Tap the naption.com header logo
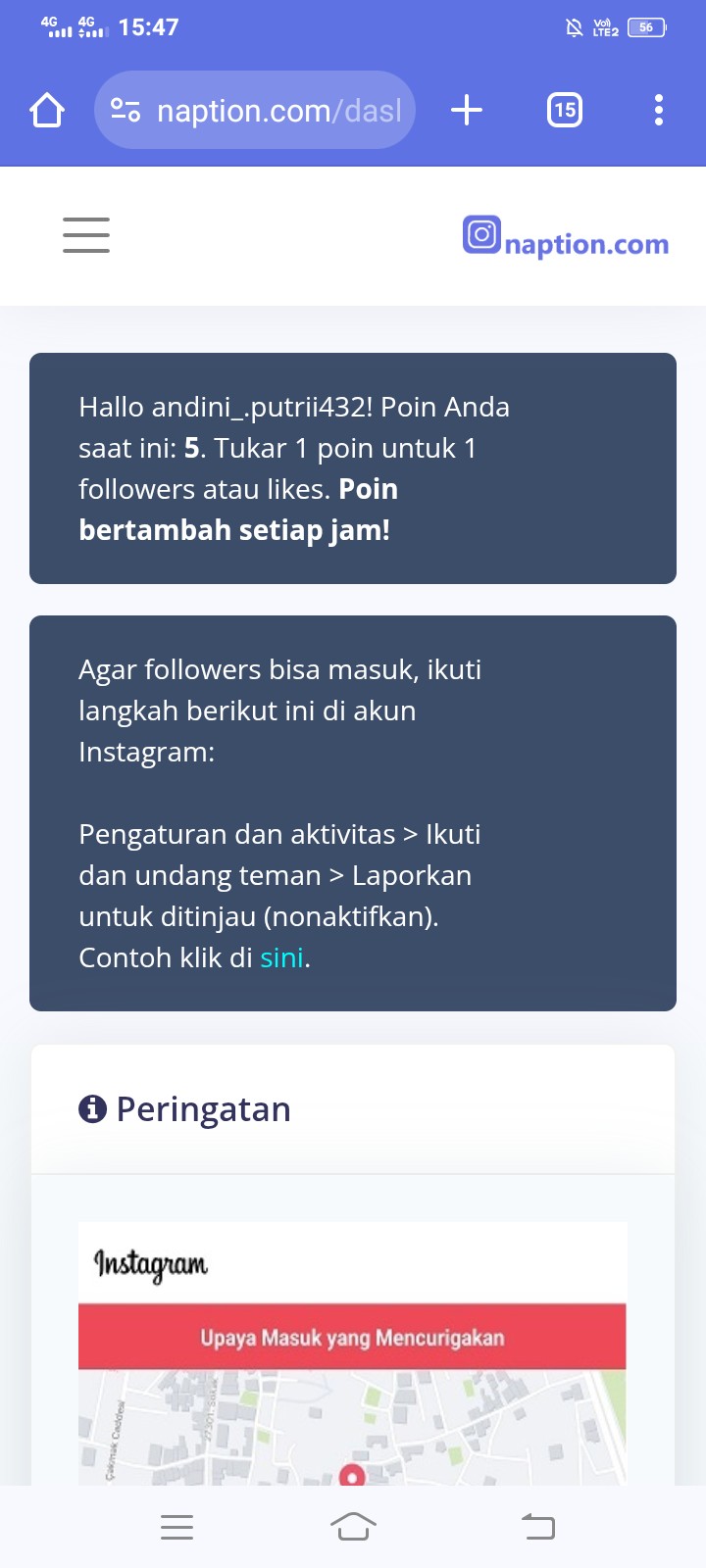This screenshot has width=706, height=1568. click(x=566, y=238)
